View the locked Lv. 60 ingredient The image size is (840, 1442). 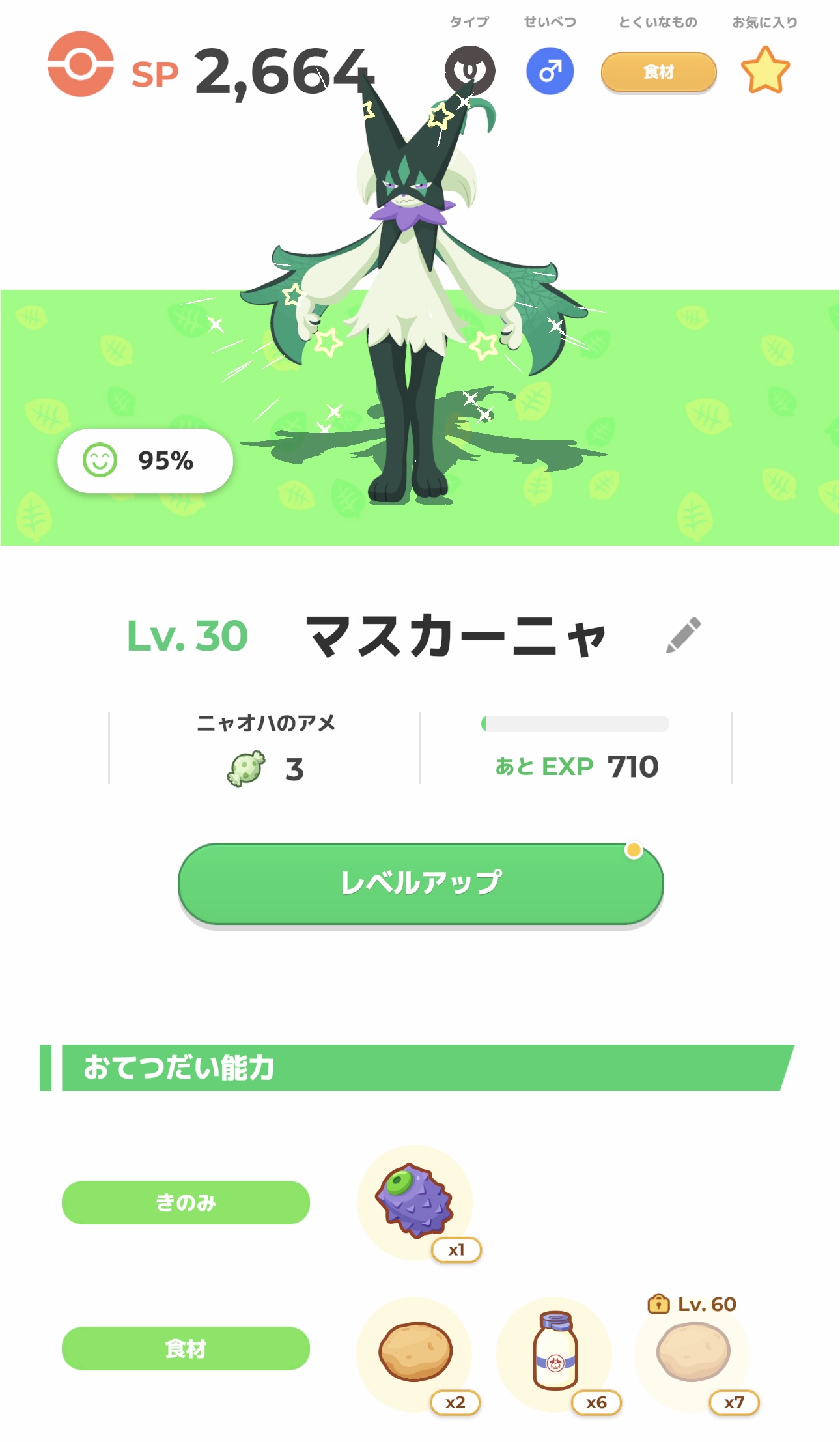(693, 1355)
